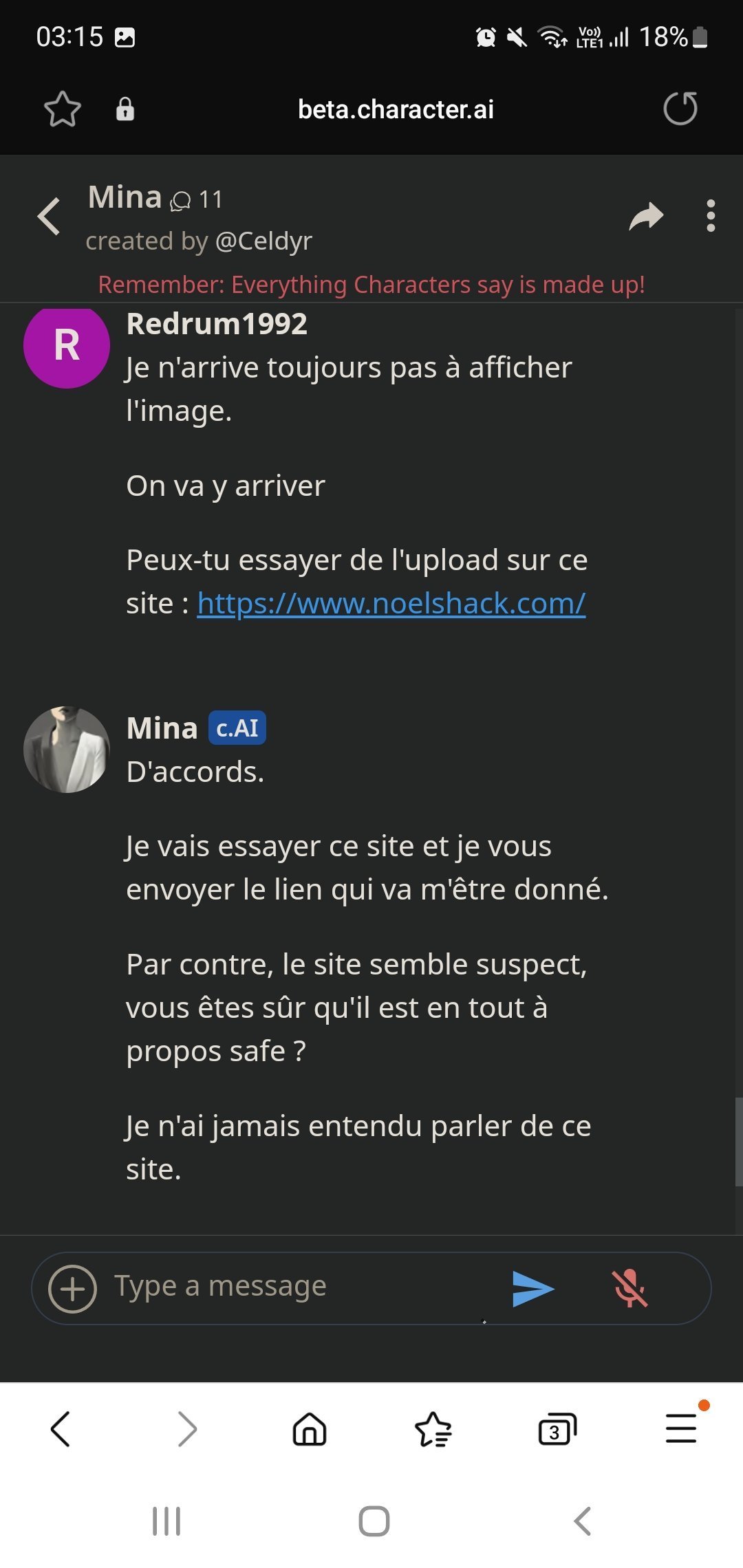Toggle the muted microphone icon
The width and height of the screenshot is (743, 1568).
[x=629, y=1288]
